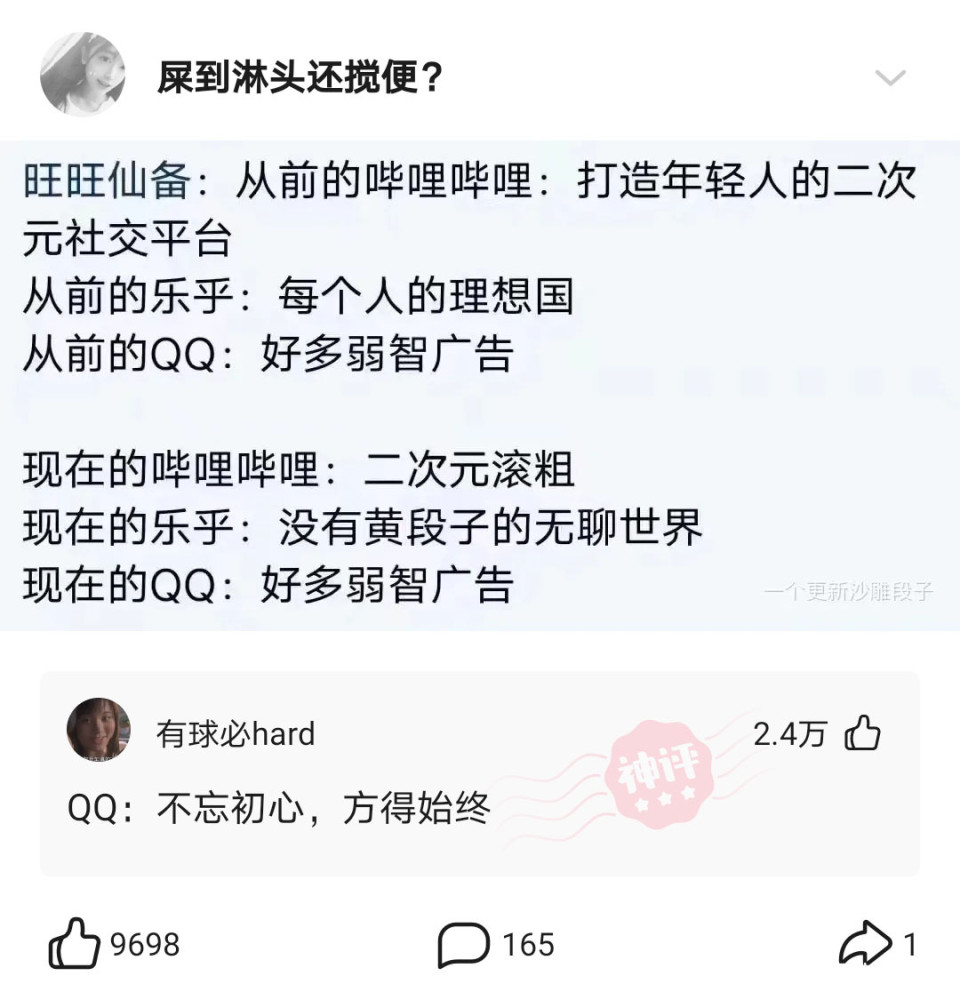Like this post with 9698 likes
The image size is (960, 1000).
click(x=75, y=944)
